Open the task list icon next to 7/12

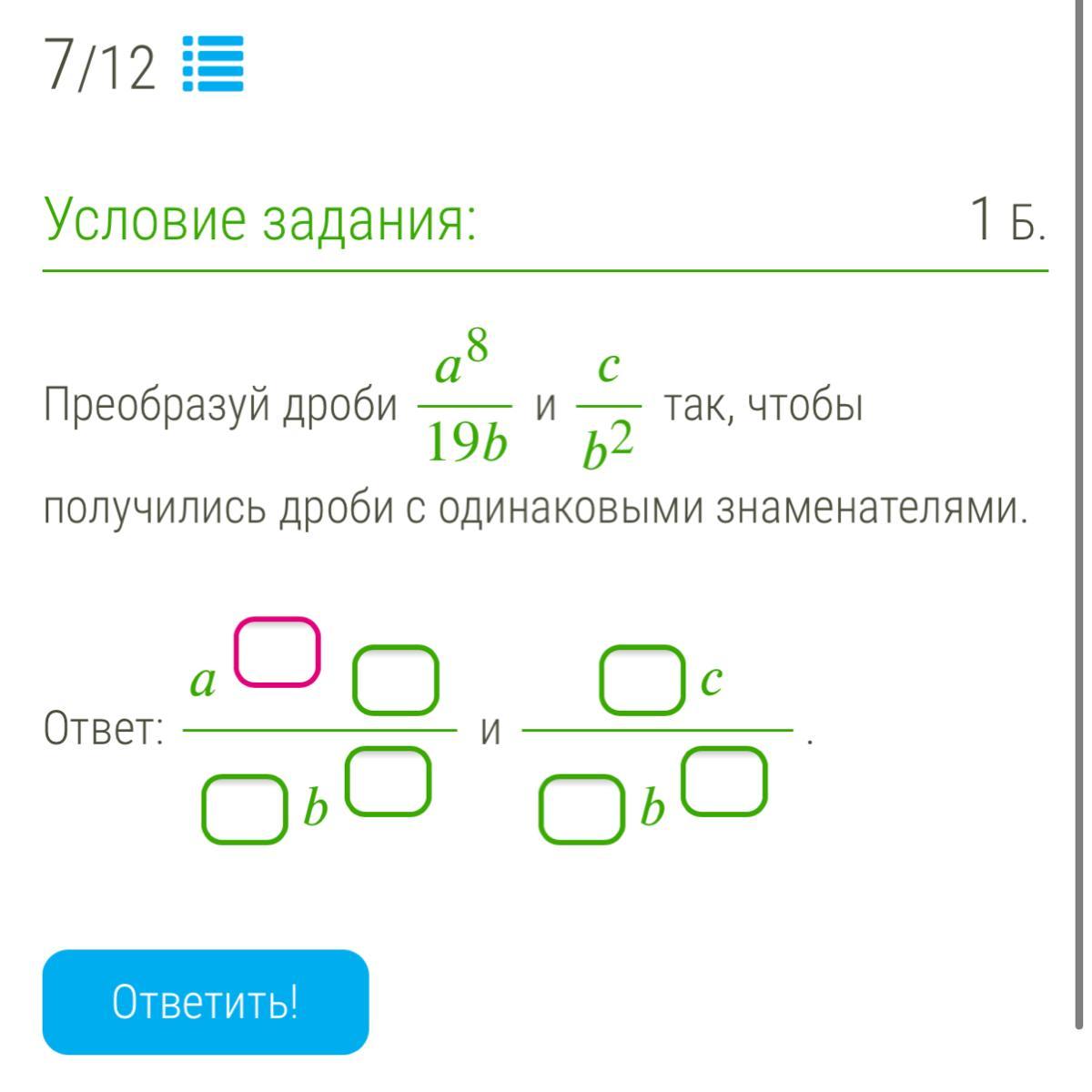213,64
